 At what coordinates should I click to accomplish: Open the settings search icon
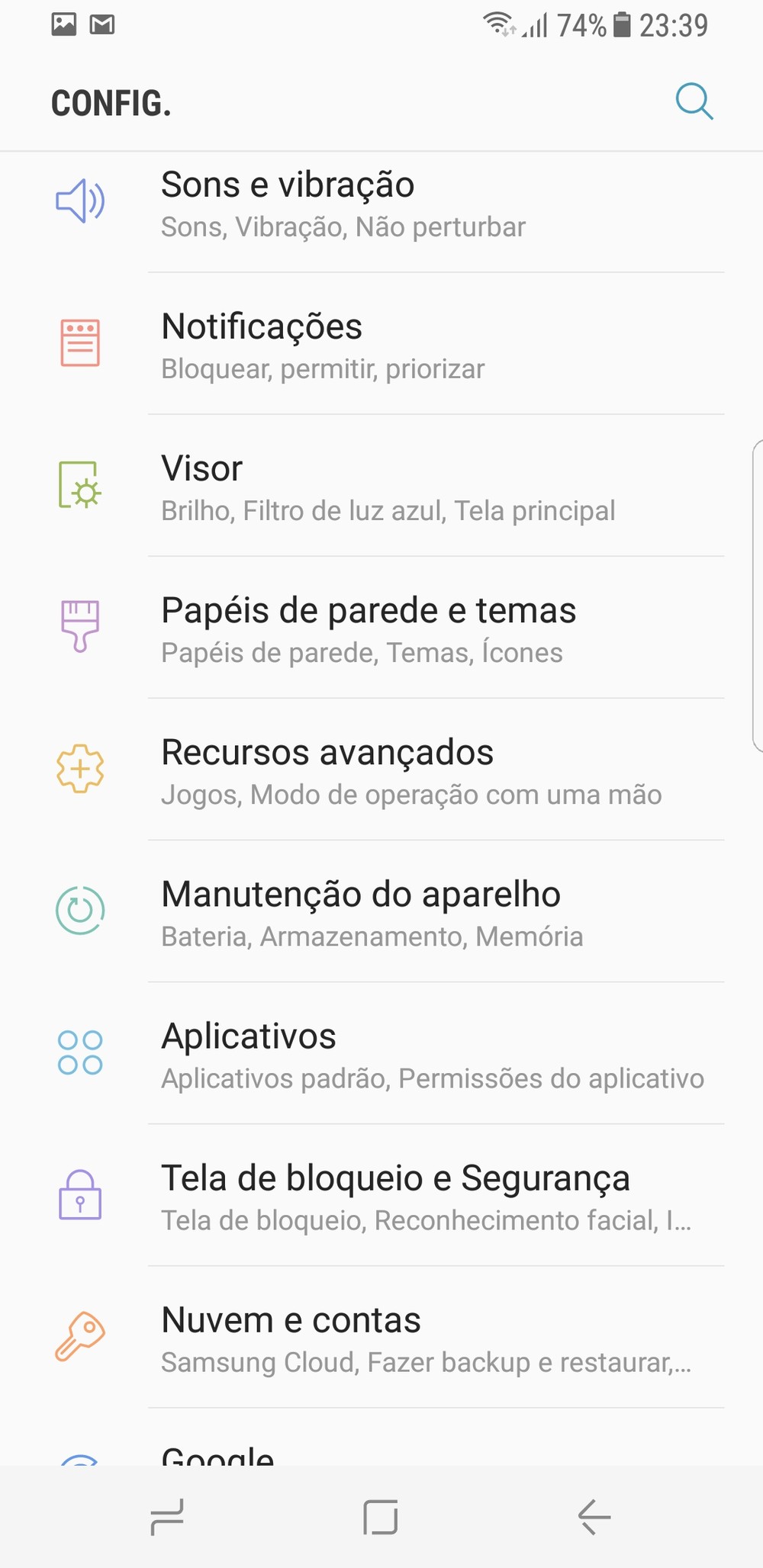coord(694,101)
